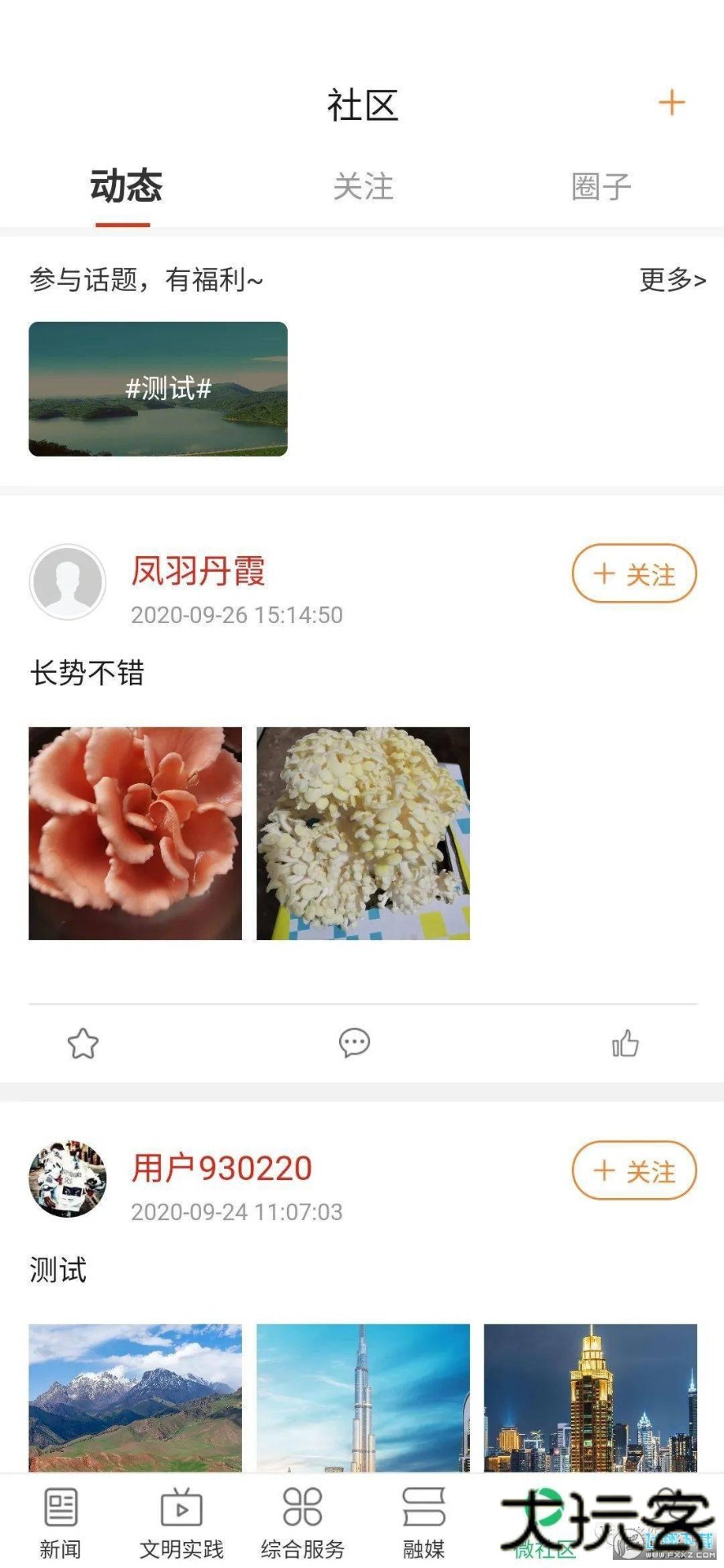This screenshot has height=1568, width=724.
Task: Tap 更多> to see more topics
Action: point(670,280)
